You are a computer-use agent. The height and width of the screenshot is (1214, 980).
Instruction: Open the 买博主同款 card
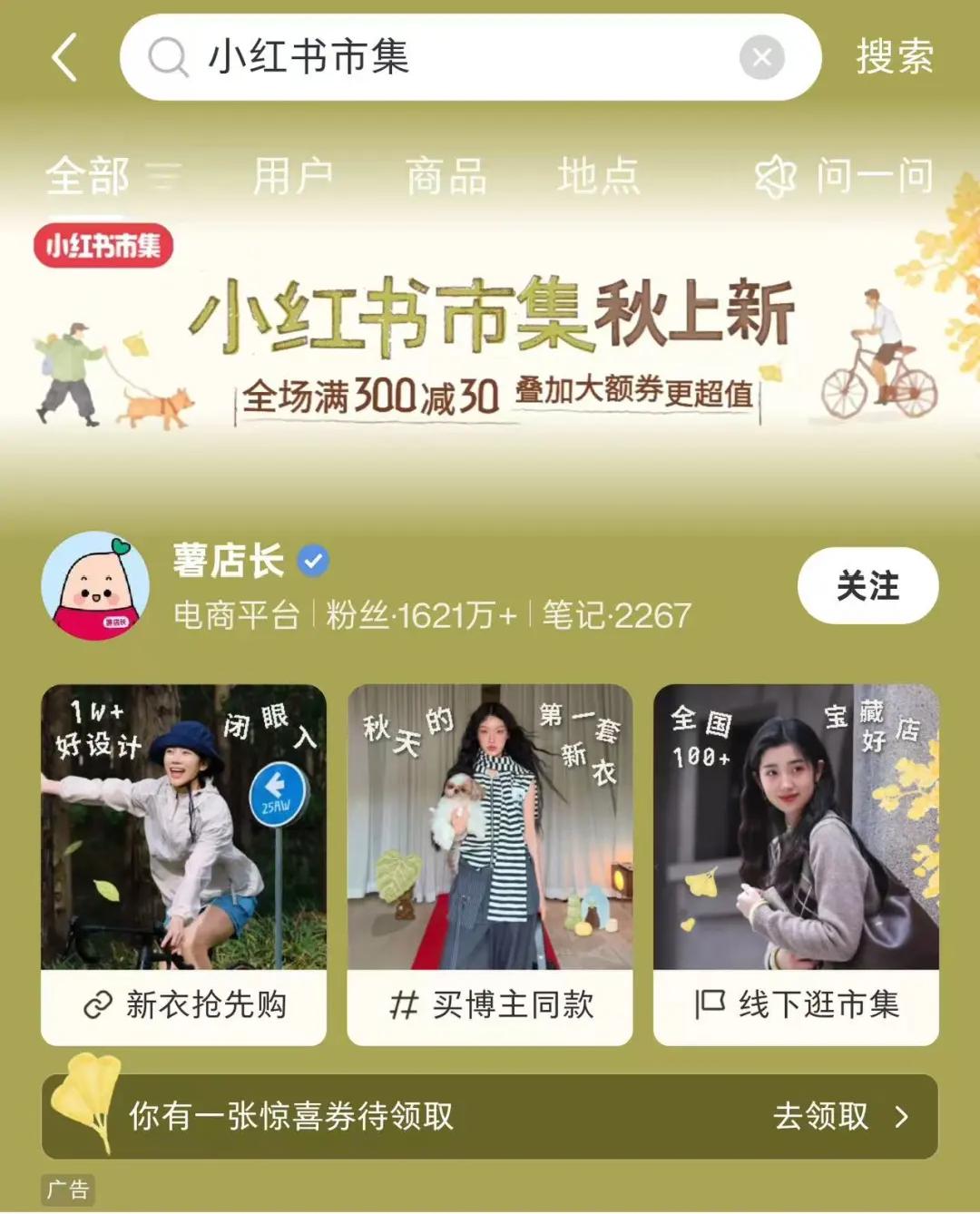(x=489, y=864)
